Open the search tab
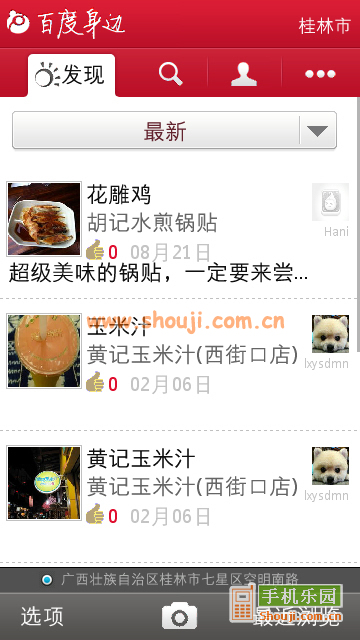 coord(170,74)
